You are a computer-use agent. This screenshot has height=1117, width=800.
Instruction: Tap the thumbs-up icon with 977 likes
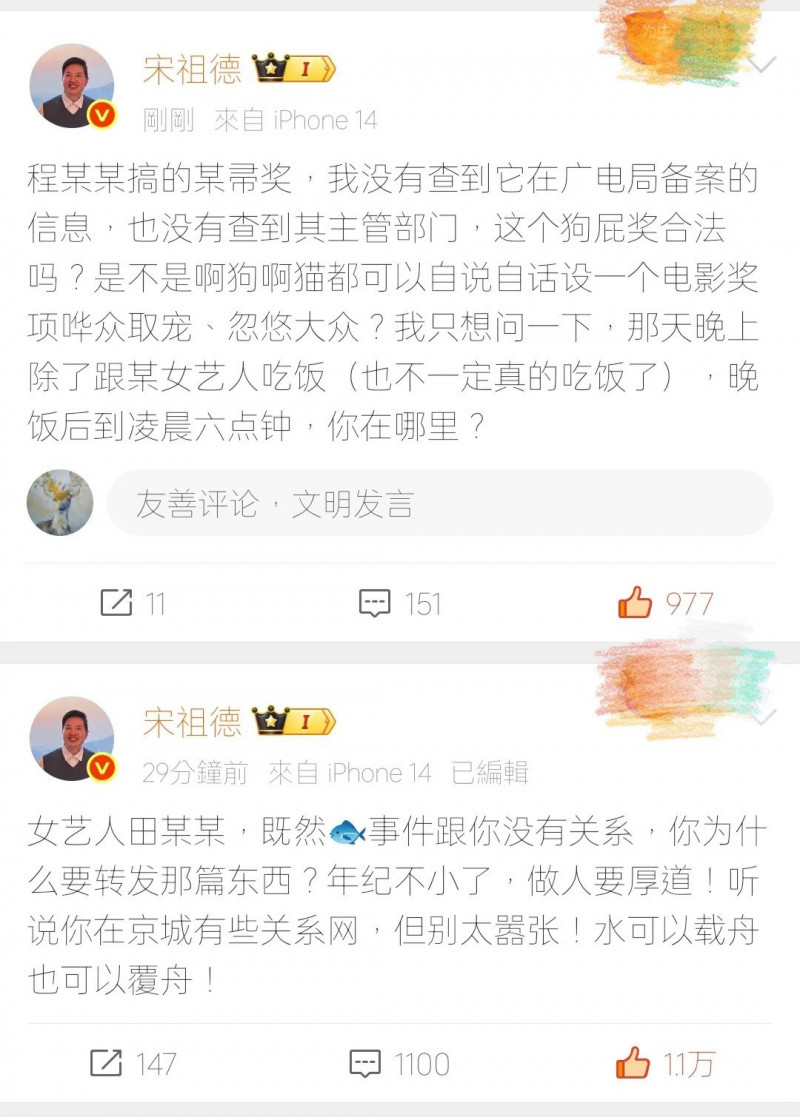tap(636, 602)
